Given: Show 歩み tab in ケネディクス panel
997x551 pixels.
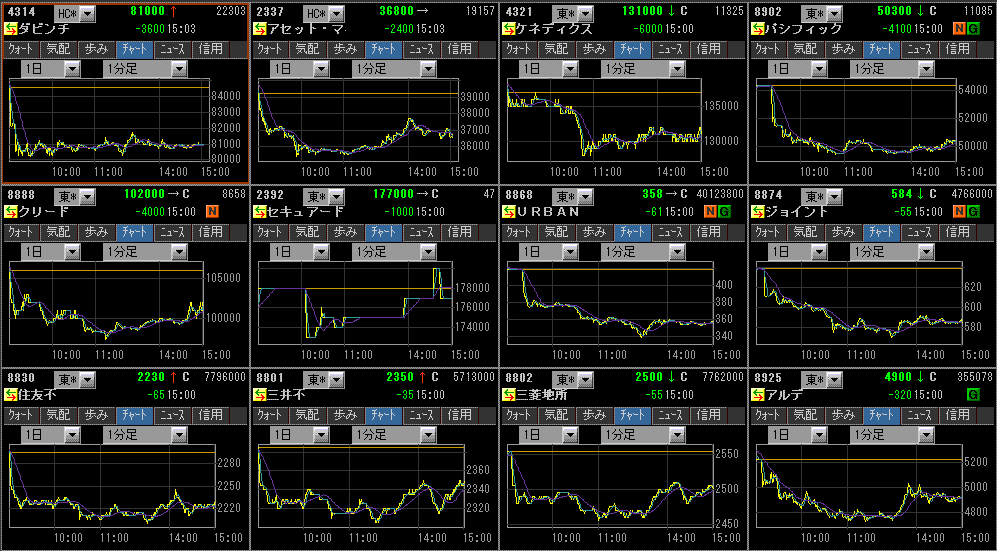Looking at the screenshot, I should pyautogui.click(x=594, y=48).
